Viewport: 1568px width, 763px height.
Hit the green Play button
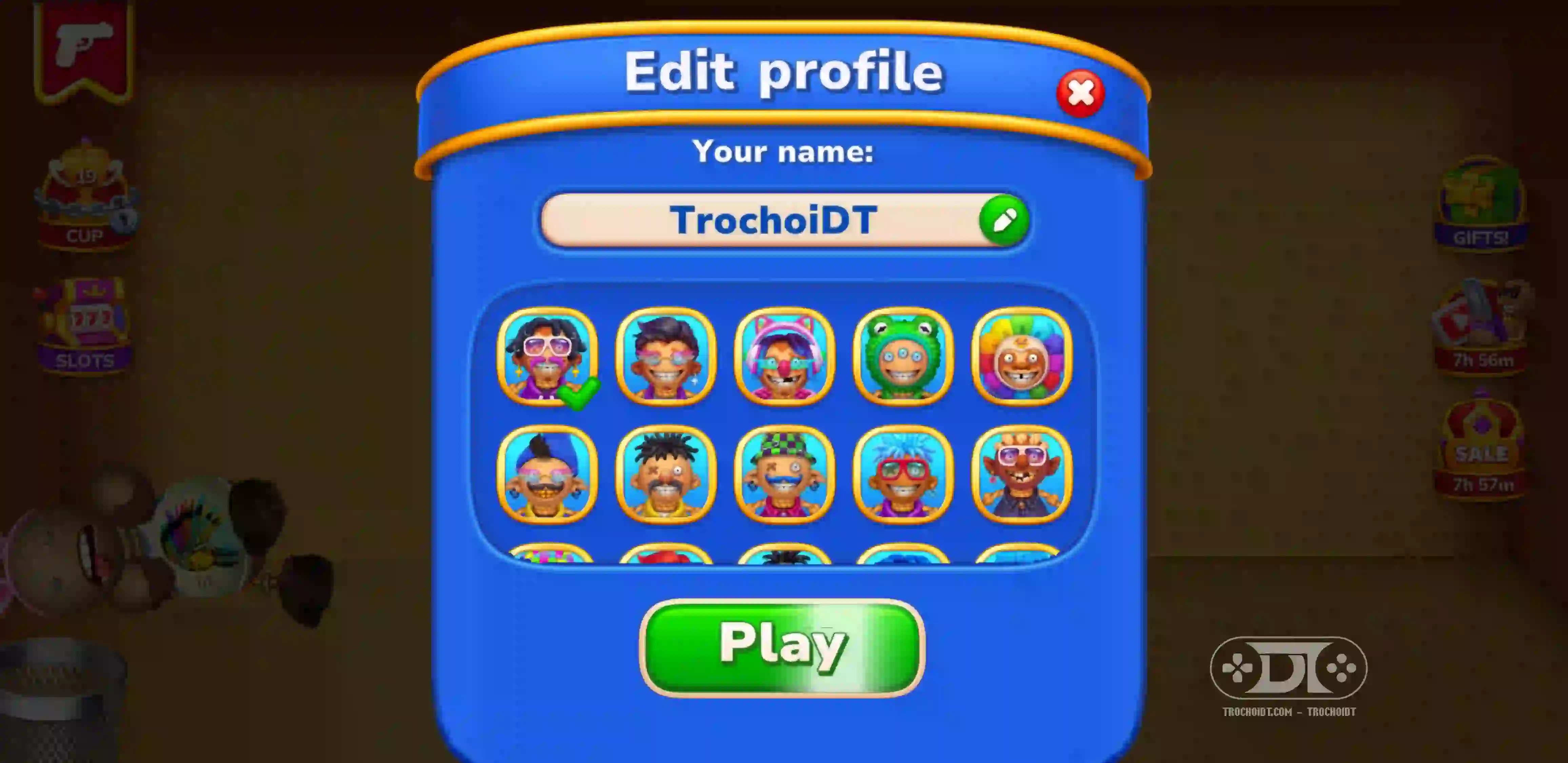[x=781, y=647]
